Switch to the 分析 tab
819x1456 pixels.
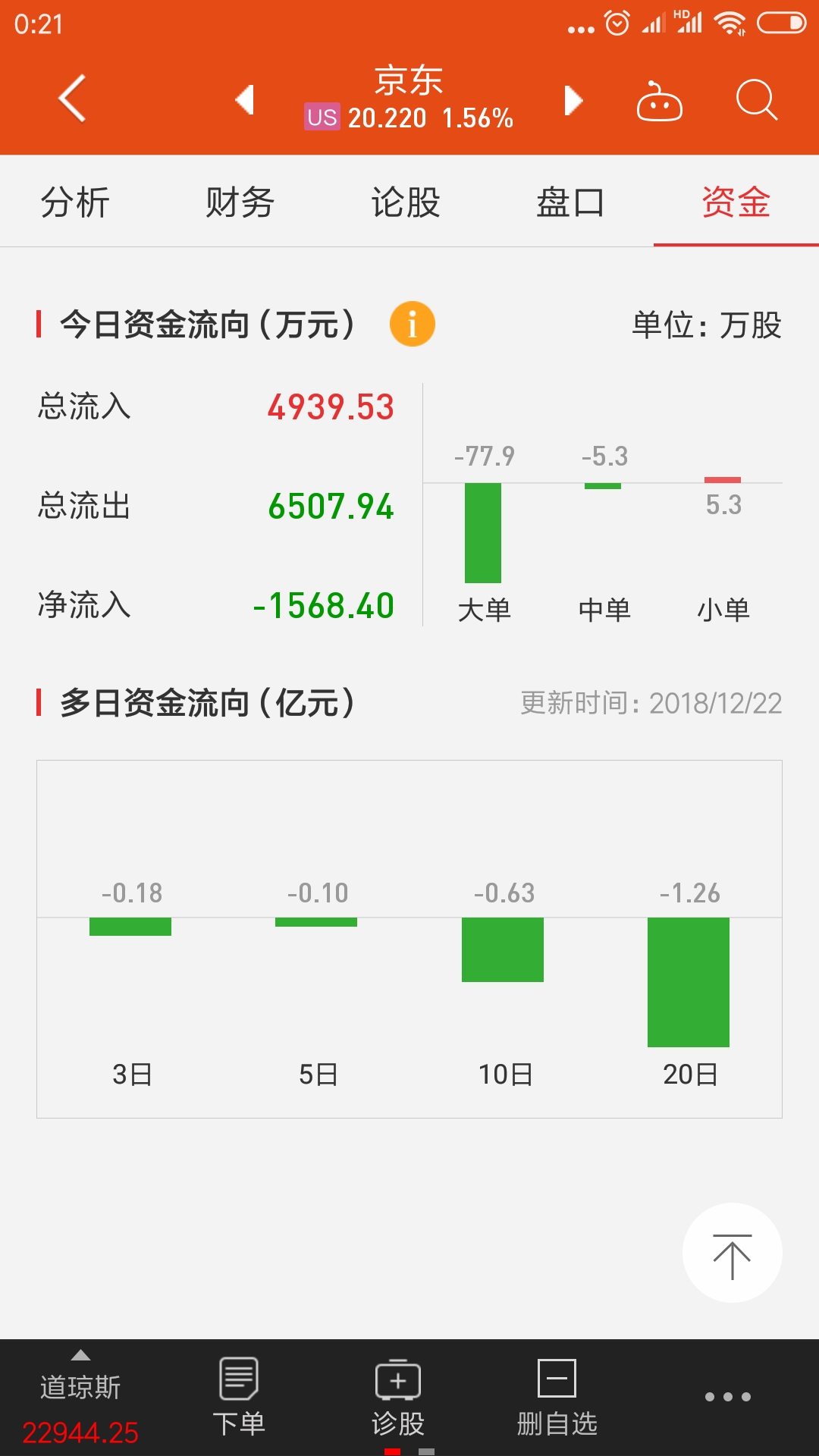[x=75, y=202]
